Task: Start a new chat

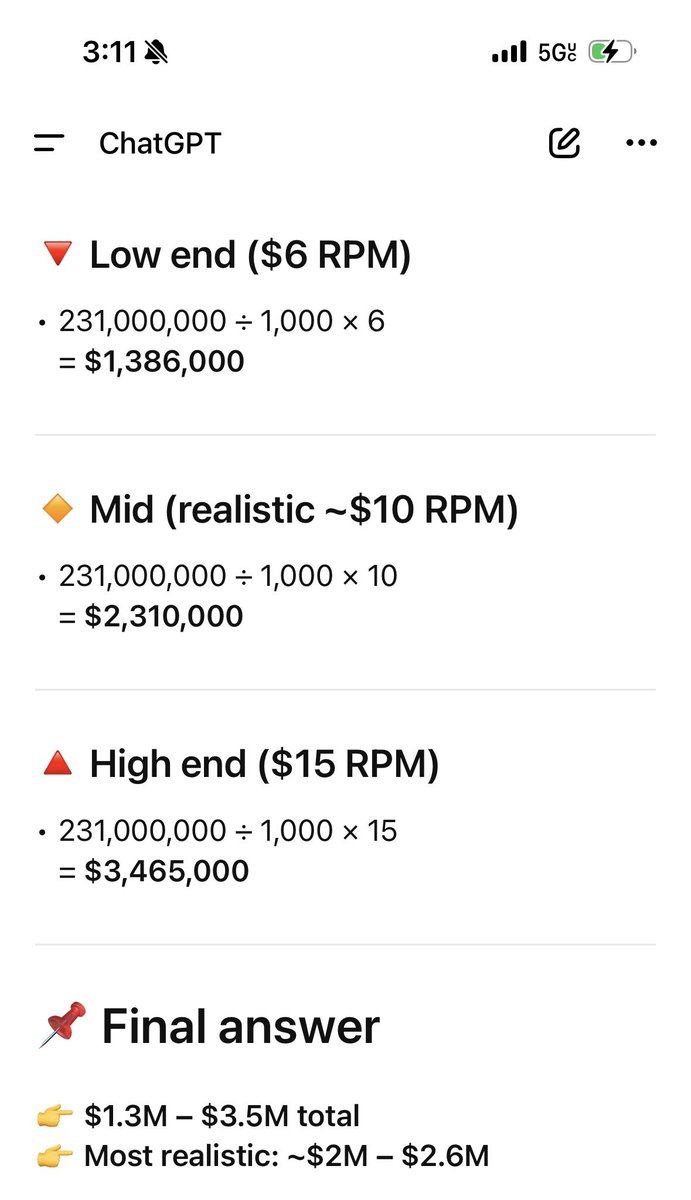Action: click(565, 143)
